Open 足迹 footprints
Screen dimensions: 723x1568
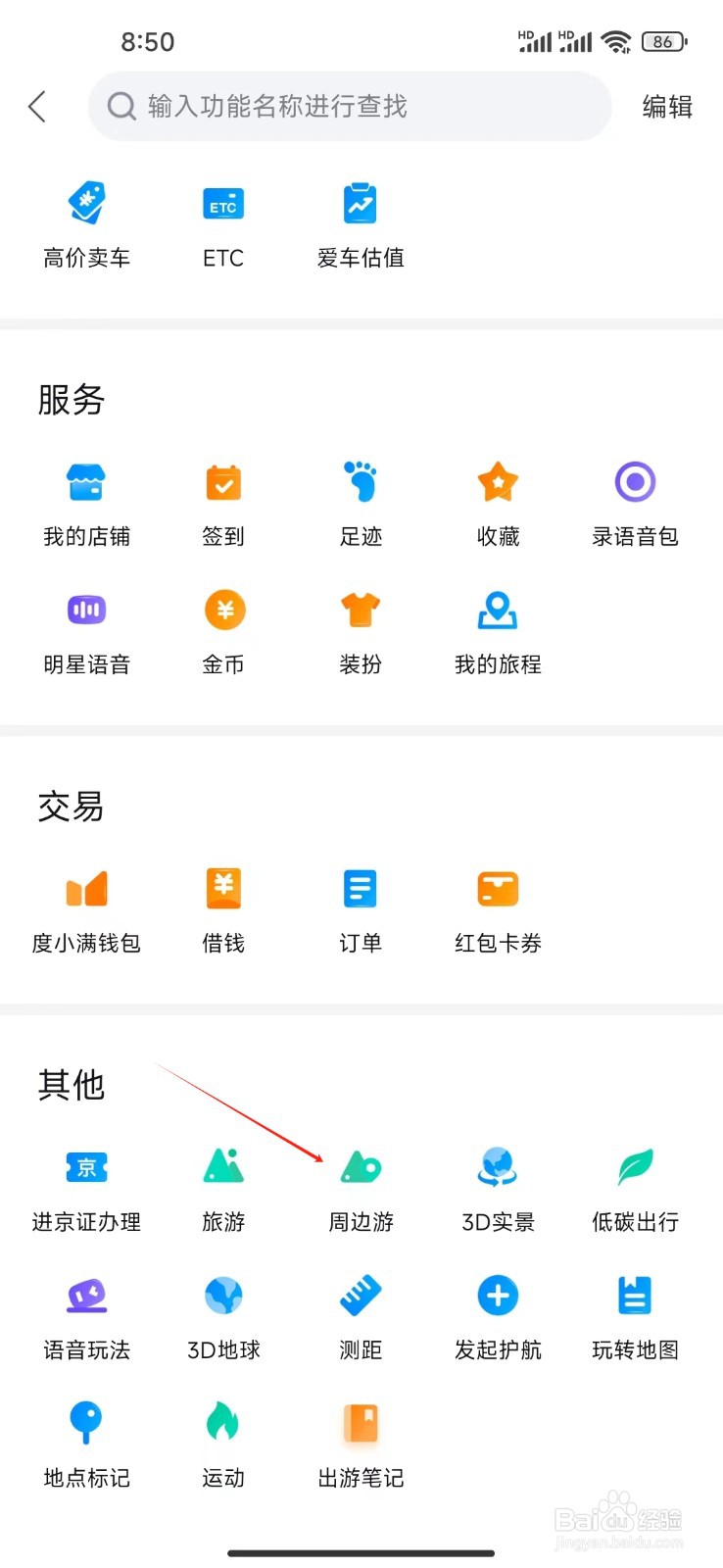coord(360,482)
